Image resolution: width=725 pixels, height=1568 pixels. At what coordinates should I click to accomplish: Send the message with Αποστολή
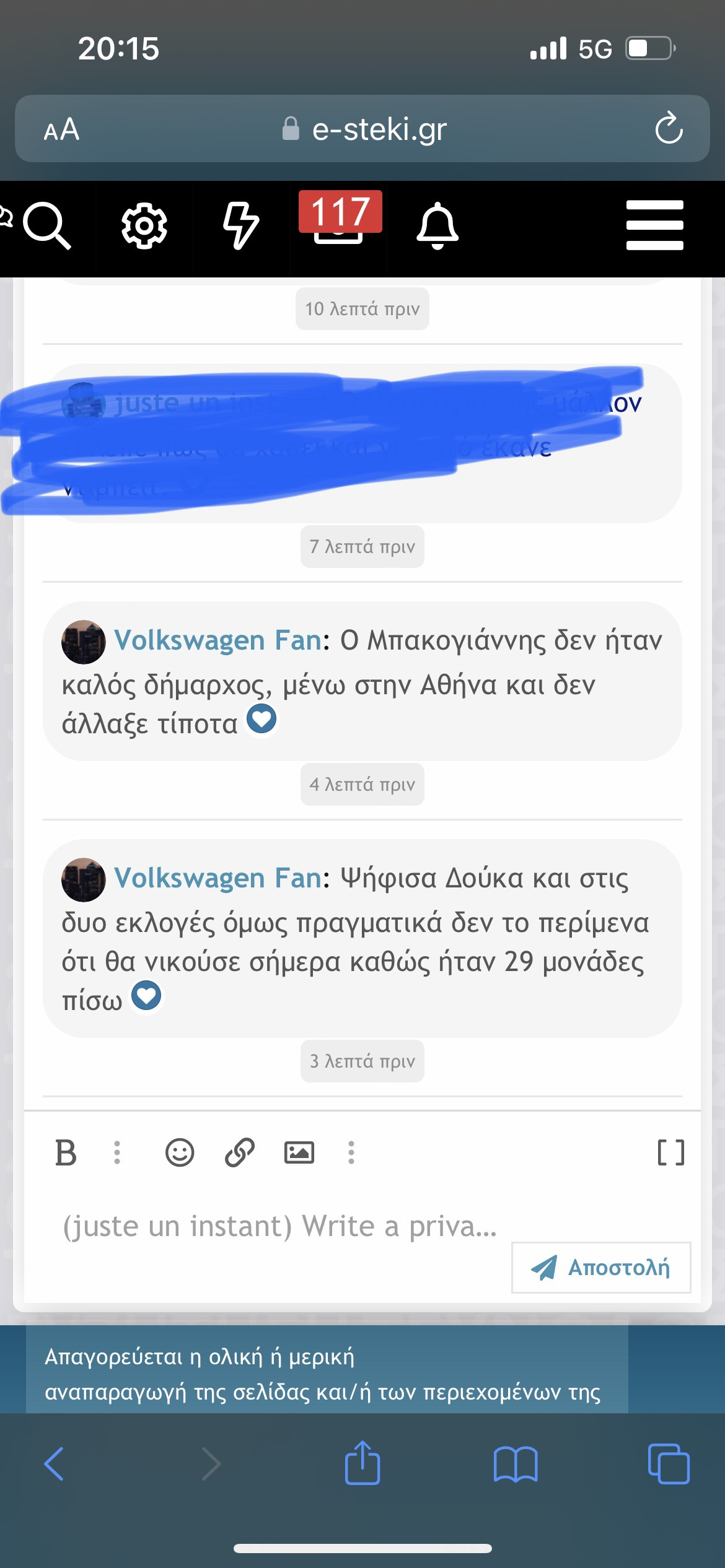(x=601, y=1268)
